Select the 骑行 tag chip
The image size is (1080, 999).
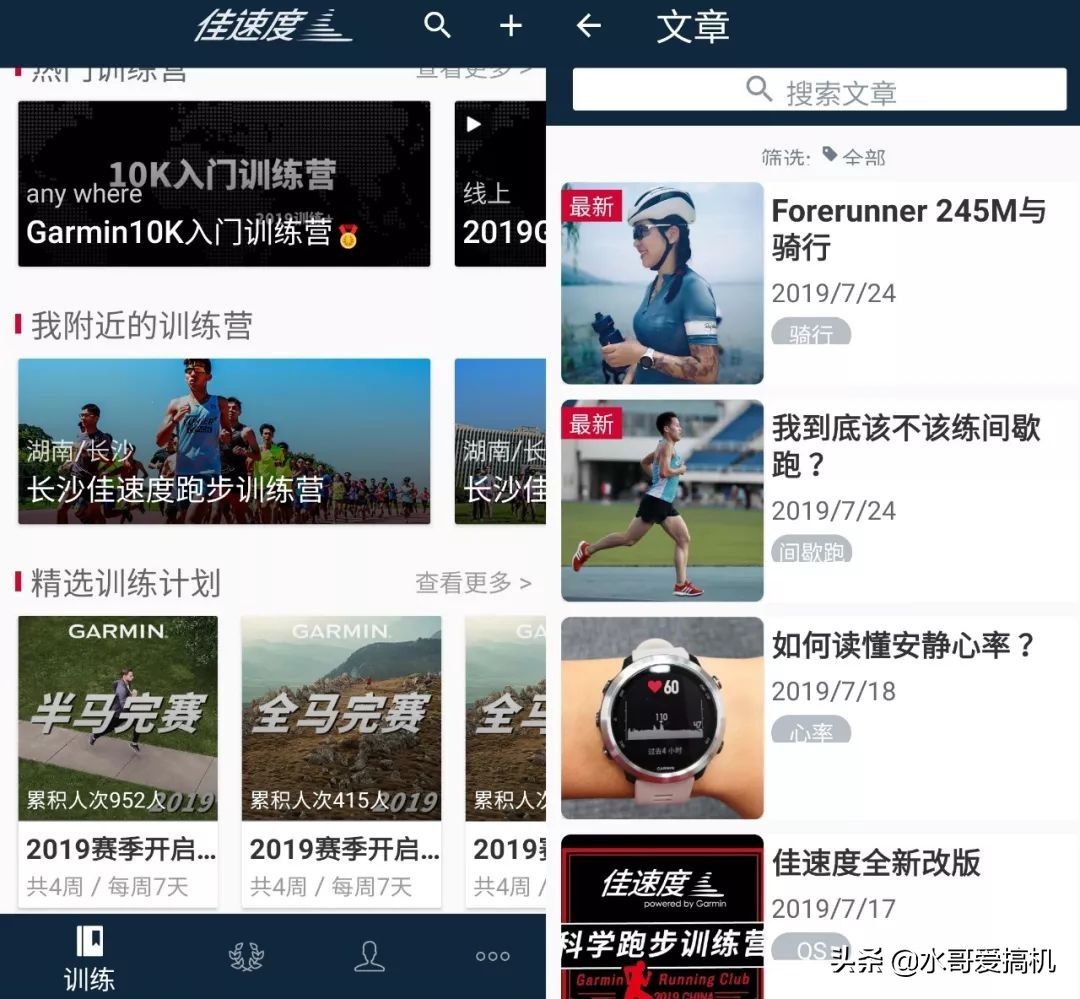coord(811,331)
